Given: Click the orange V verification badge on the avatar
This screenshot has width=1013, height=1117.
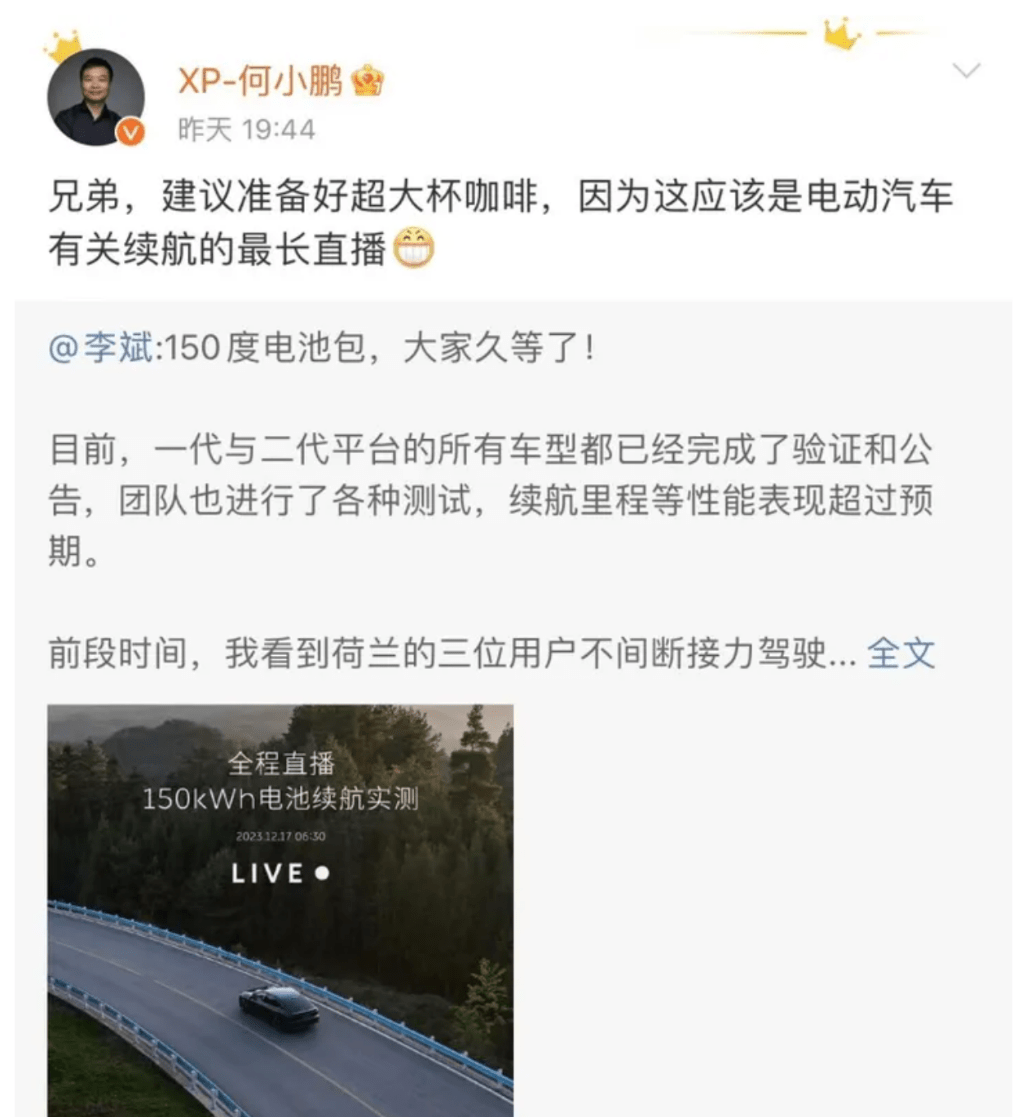Looking at the screenshot, I should (130, 130).
